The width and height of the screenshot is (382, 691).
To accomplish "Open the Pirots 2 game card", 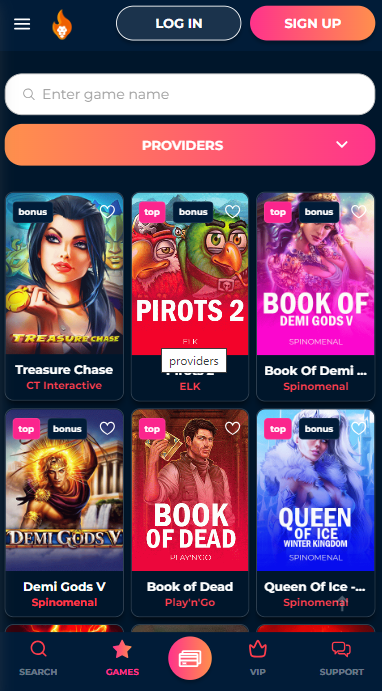I will [x=190, y=296].
